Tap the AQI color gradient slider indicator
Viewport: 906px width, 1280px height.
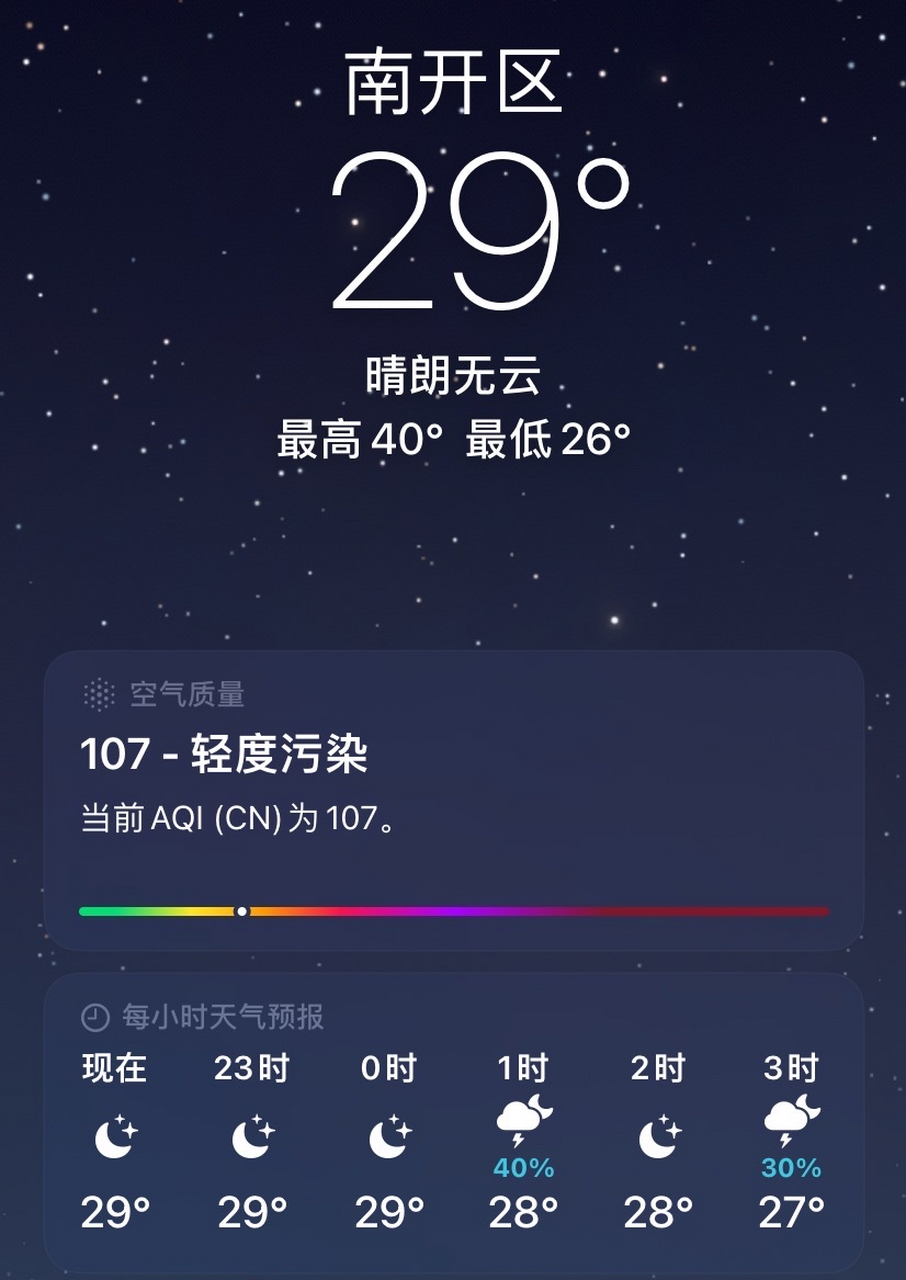point(240,911)
